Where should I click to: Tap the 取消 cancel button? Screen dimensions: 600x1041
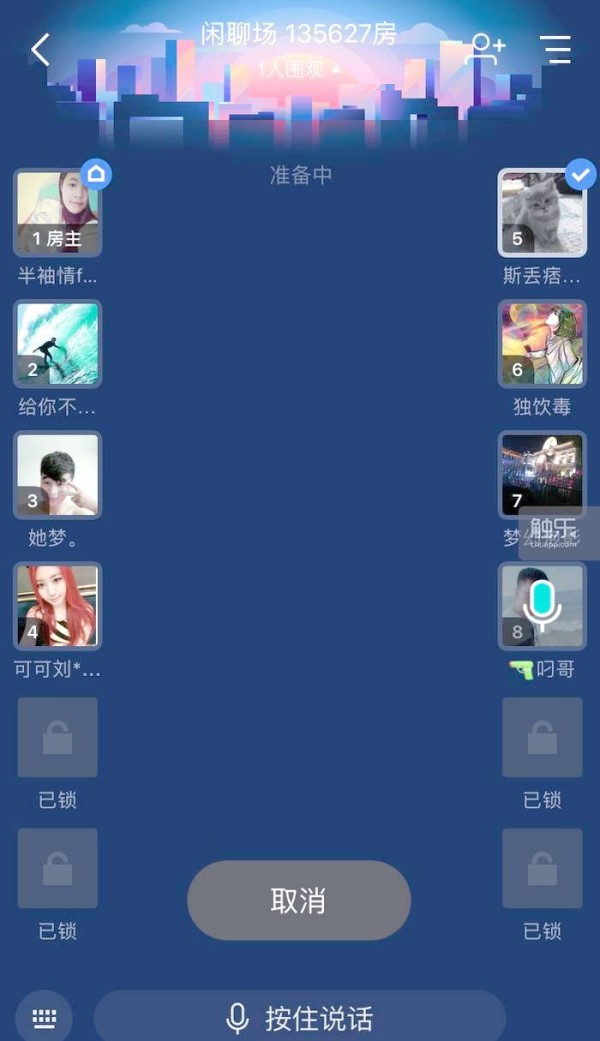pyautogui.click(x=299, y=900)
